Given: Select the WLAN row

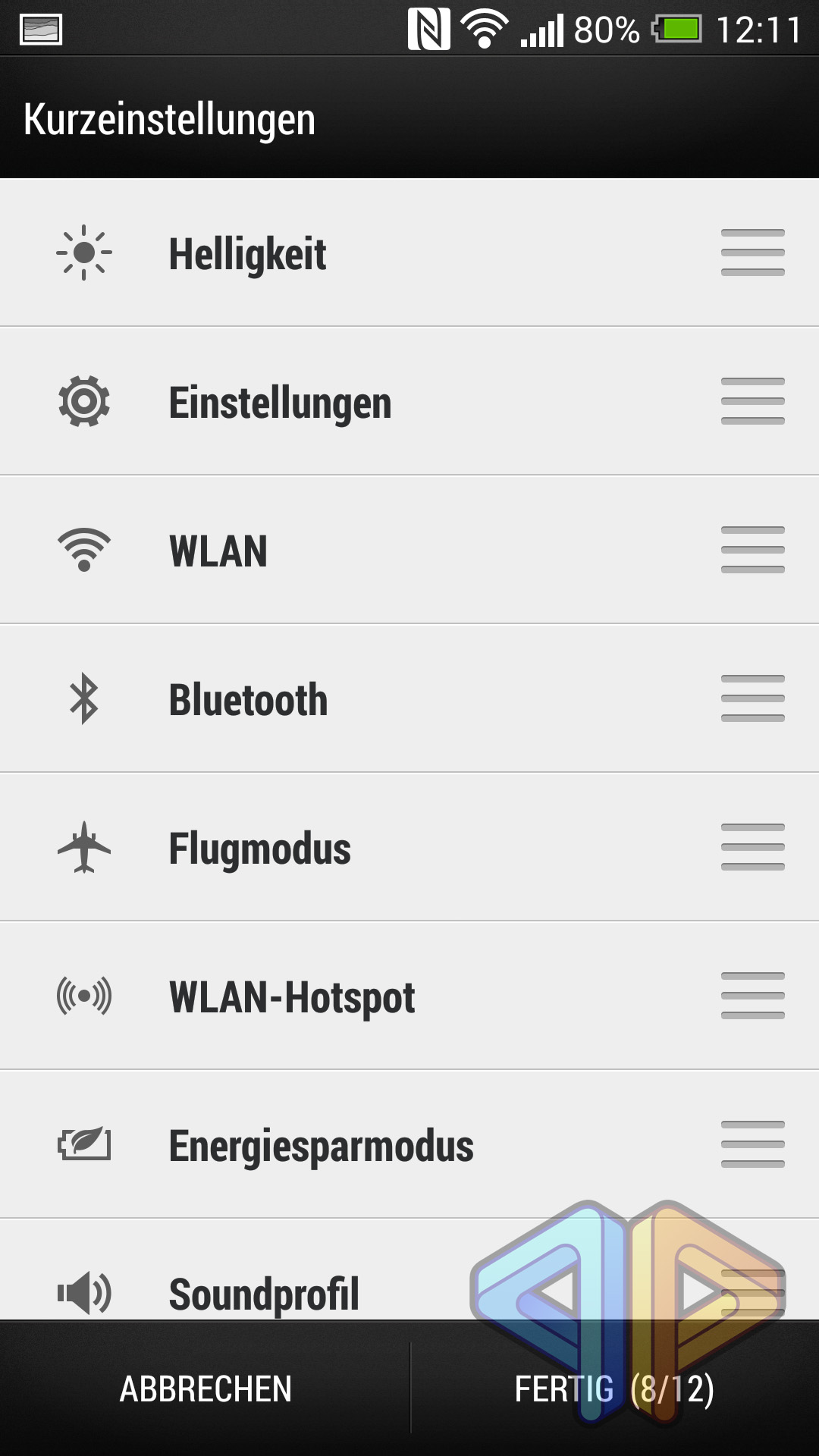Looking at the screenshot, I should 409,550.
